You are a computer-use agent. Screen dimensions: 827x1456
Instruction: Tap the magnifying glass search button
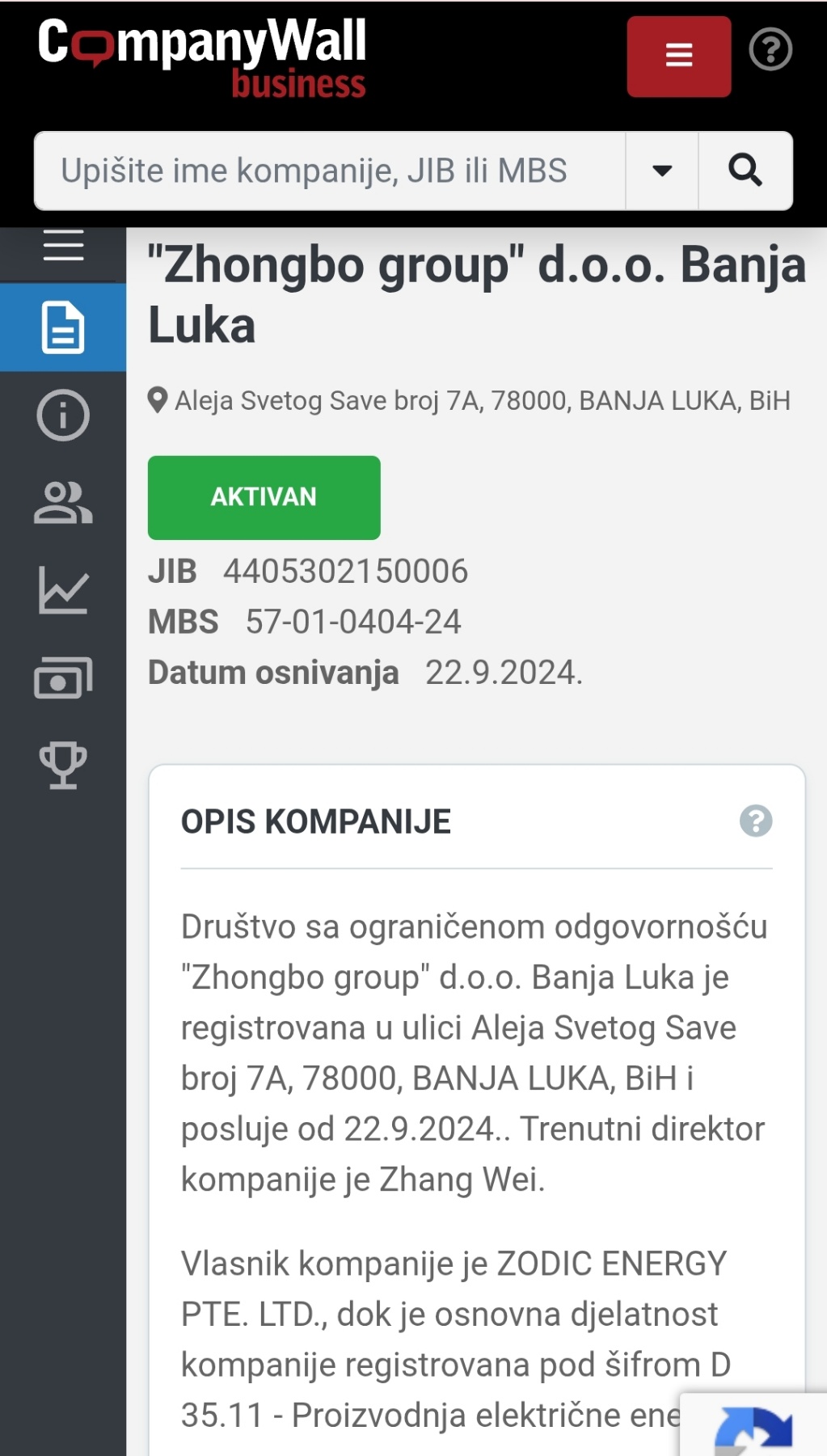(x=745, y=171)
